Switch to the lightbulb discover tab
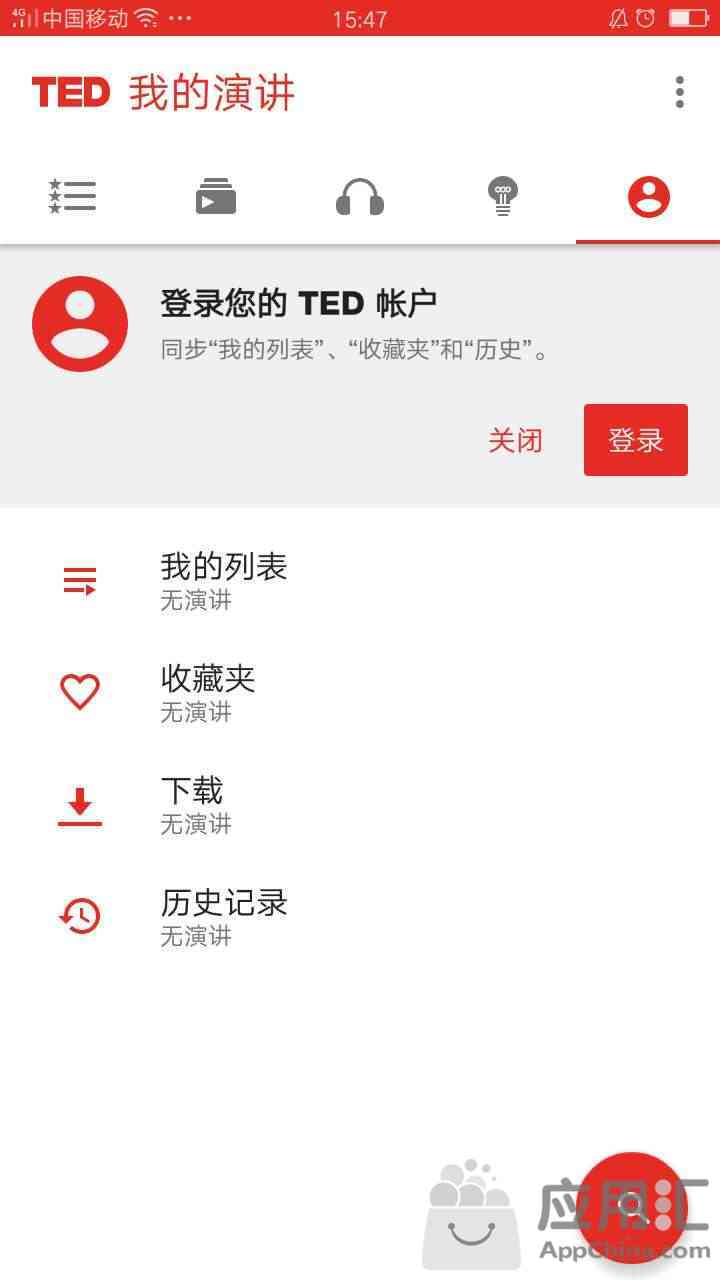Viewport: 720px width, 1280px height. [503, 196]
